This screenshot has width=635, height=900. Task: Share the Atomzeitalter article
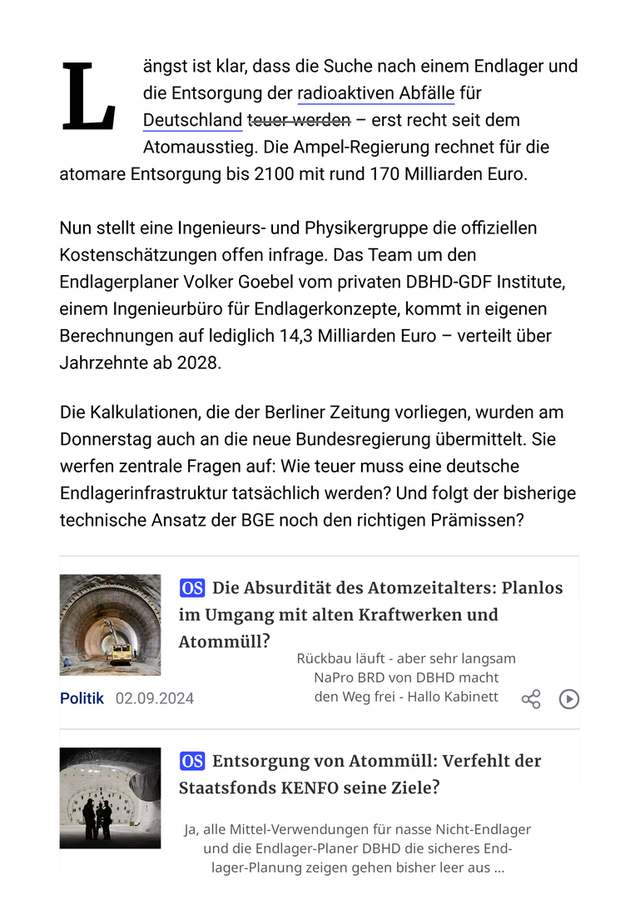point(531,699)
